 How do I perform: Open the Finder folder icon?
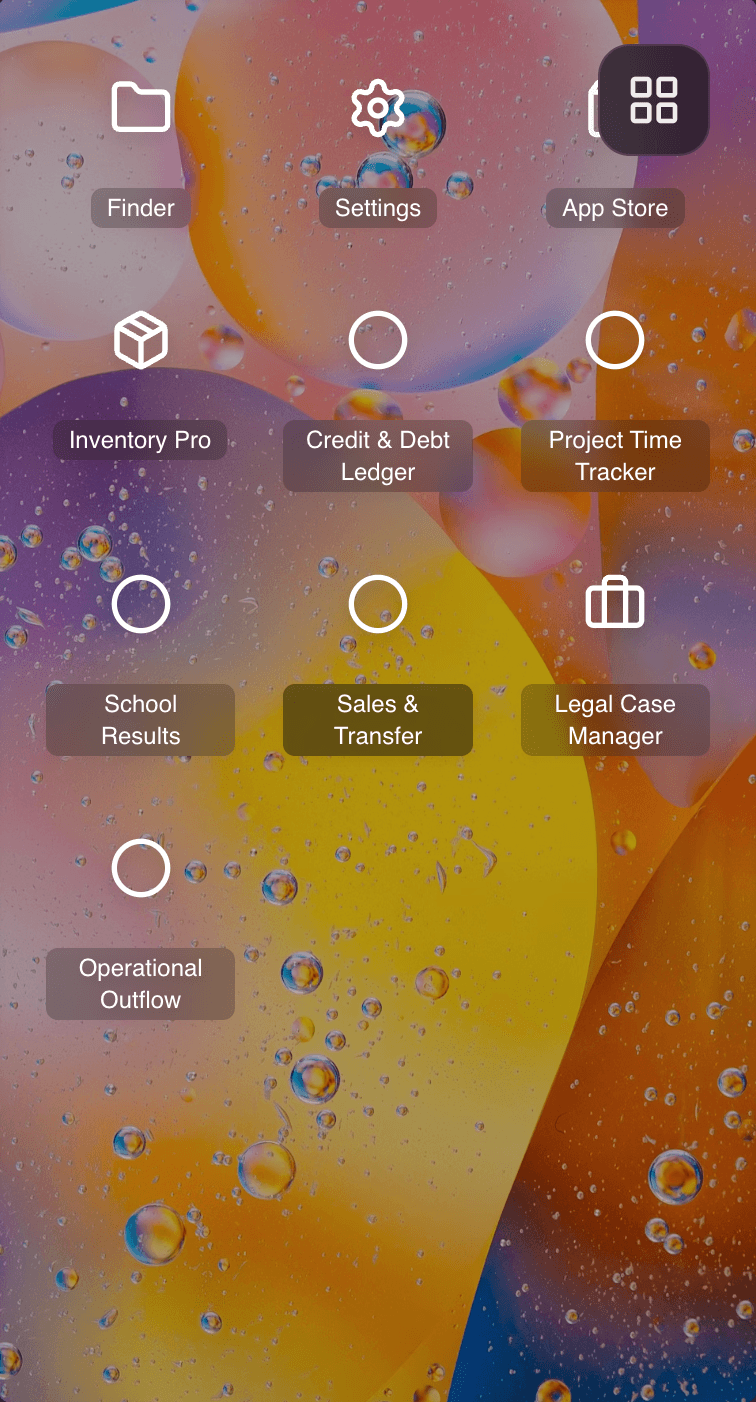click(x=140, y=108)
